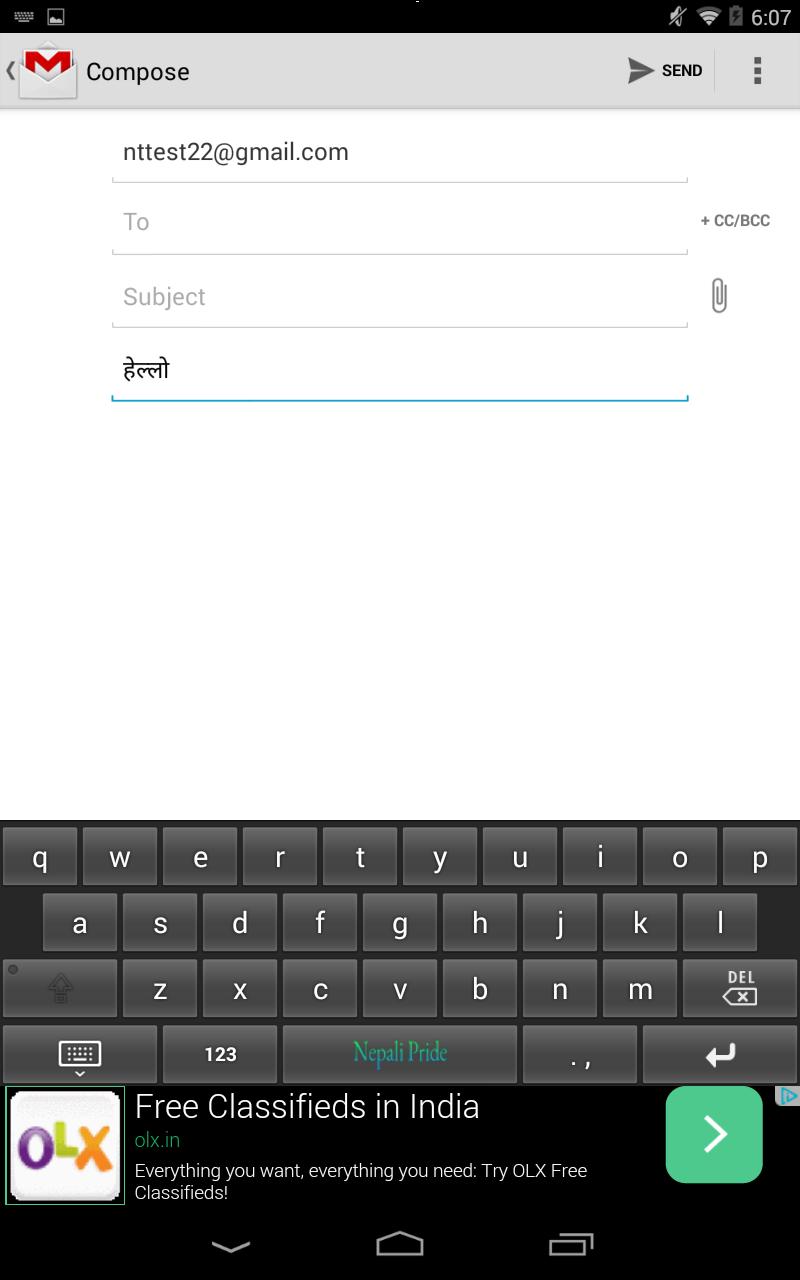Tap the To recipient field
The width and height of the screenshot is (800, 1280).
(400, 222)
